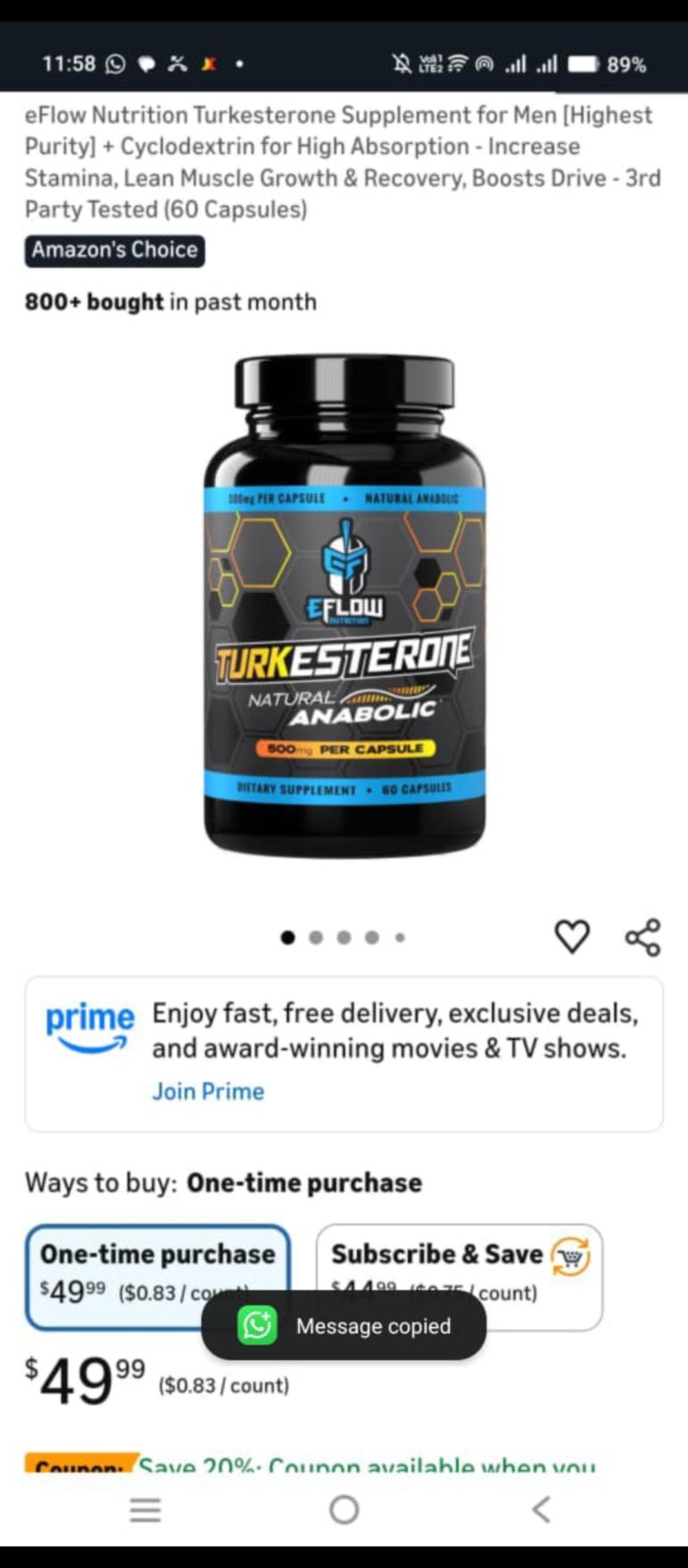Open the recent apps menu
The height and width of the screenshot is (1568, 688).
click(x=145, y=1509)
